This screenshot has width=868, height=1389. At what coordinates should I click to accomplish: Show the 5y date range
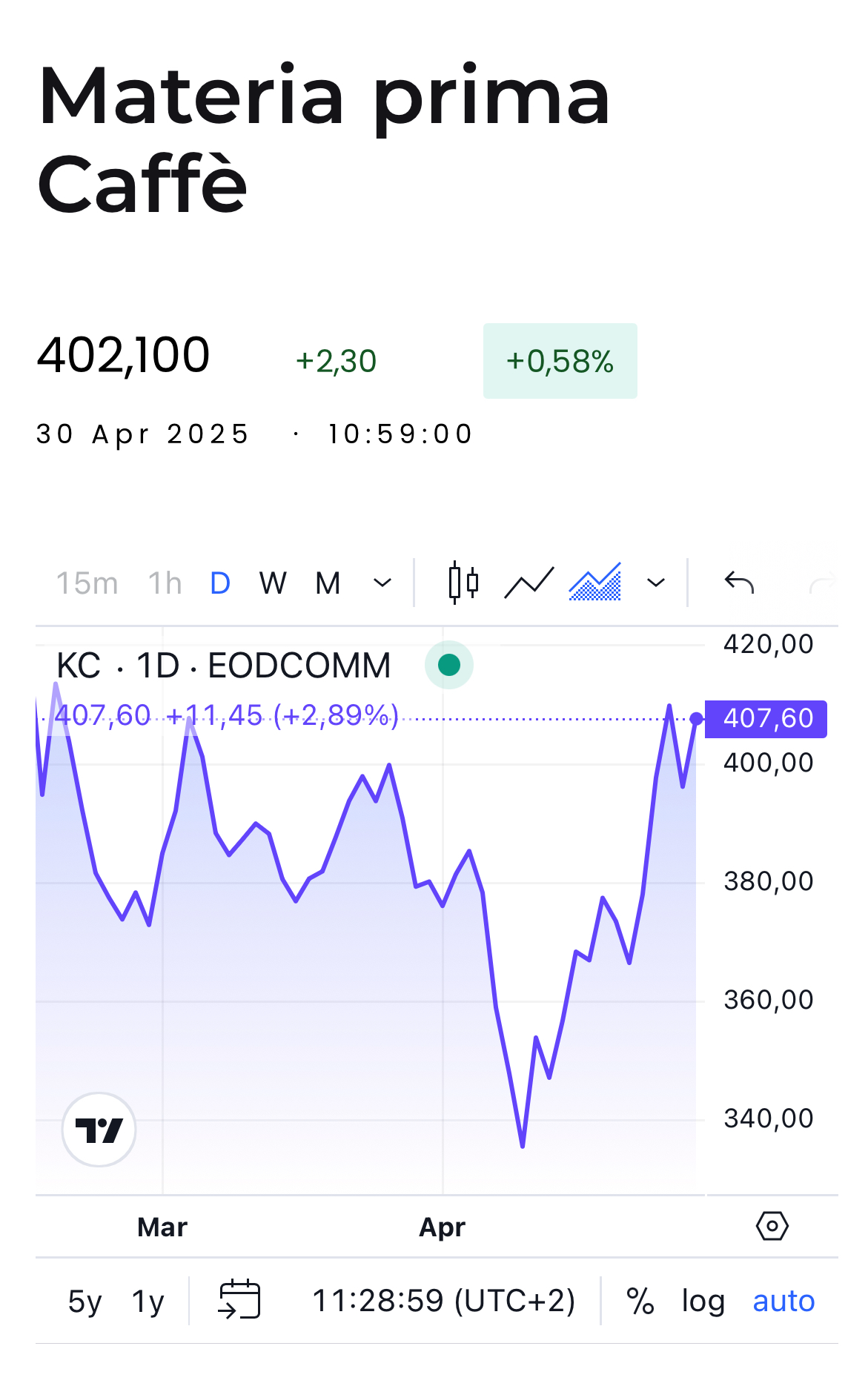[x=85, y=1301]
